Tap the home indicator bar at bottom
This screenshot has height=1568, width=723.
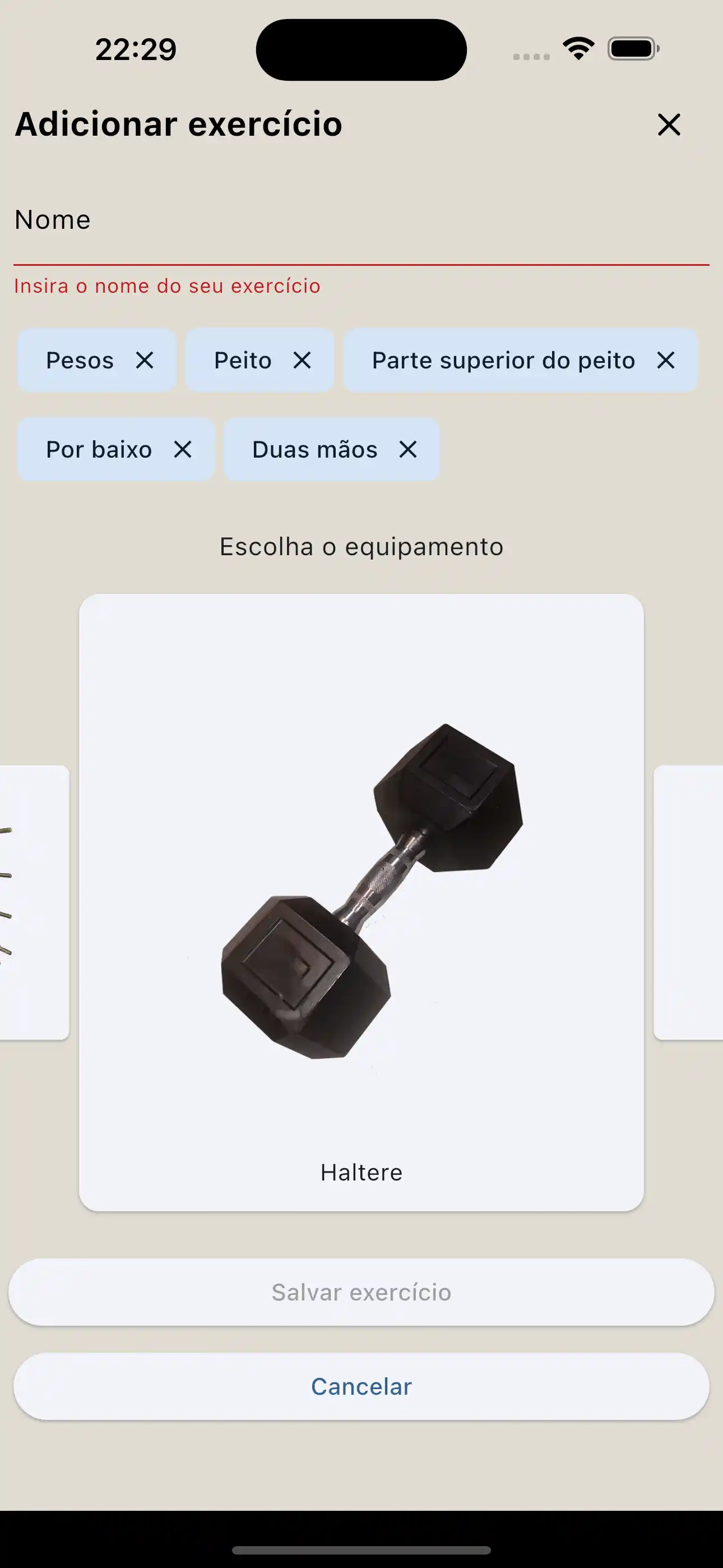[361, 1548]
